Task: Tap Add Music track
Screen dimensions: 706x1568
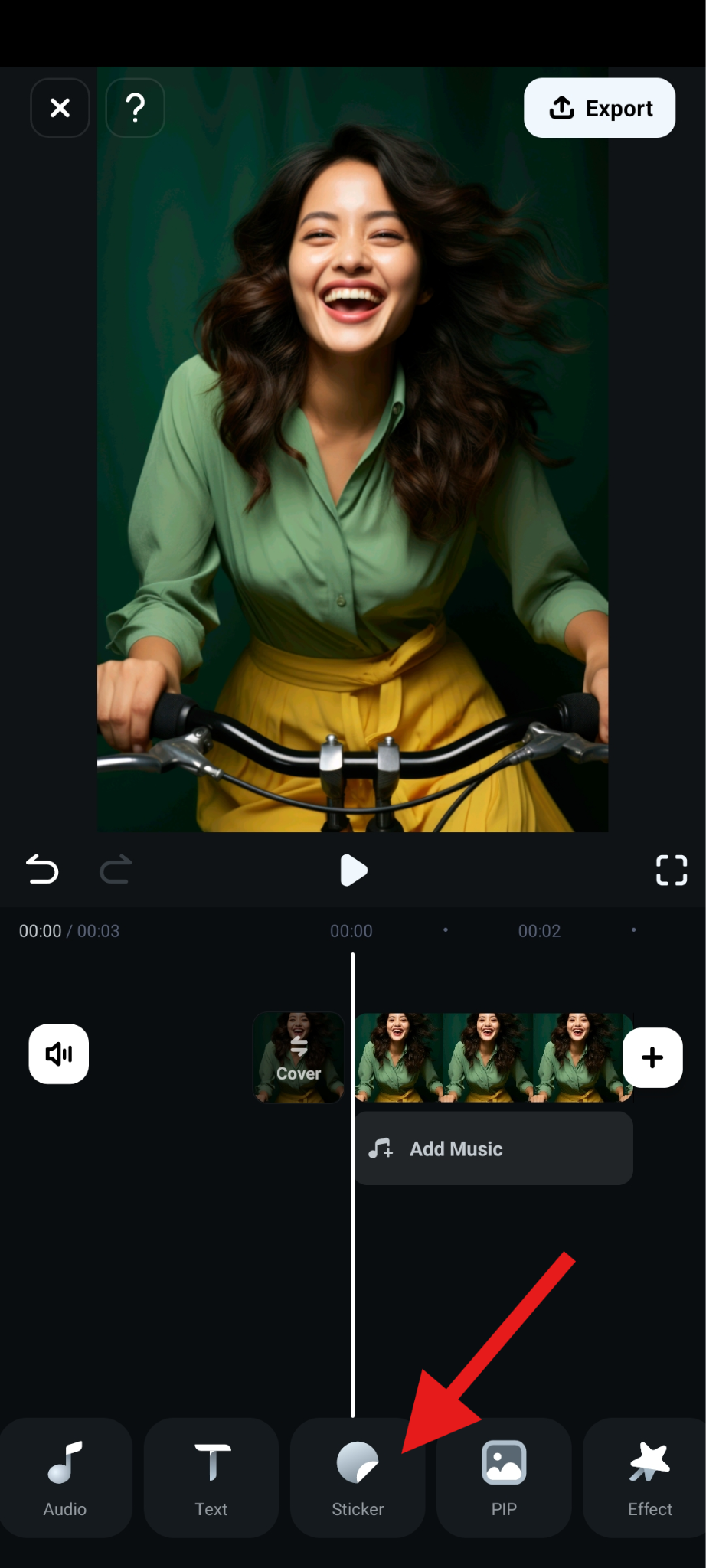Action: pos(493,1148)
